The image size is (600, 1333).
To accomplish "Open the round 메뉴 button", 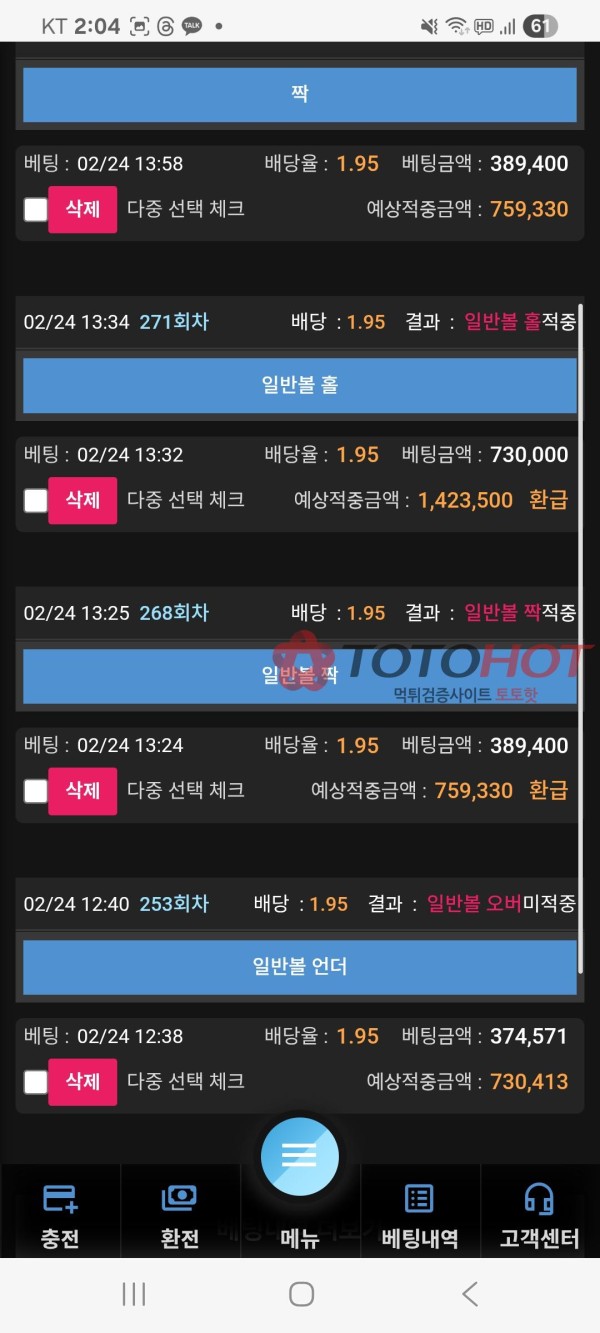I will 300,1157.
